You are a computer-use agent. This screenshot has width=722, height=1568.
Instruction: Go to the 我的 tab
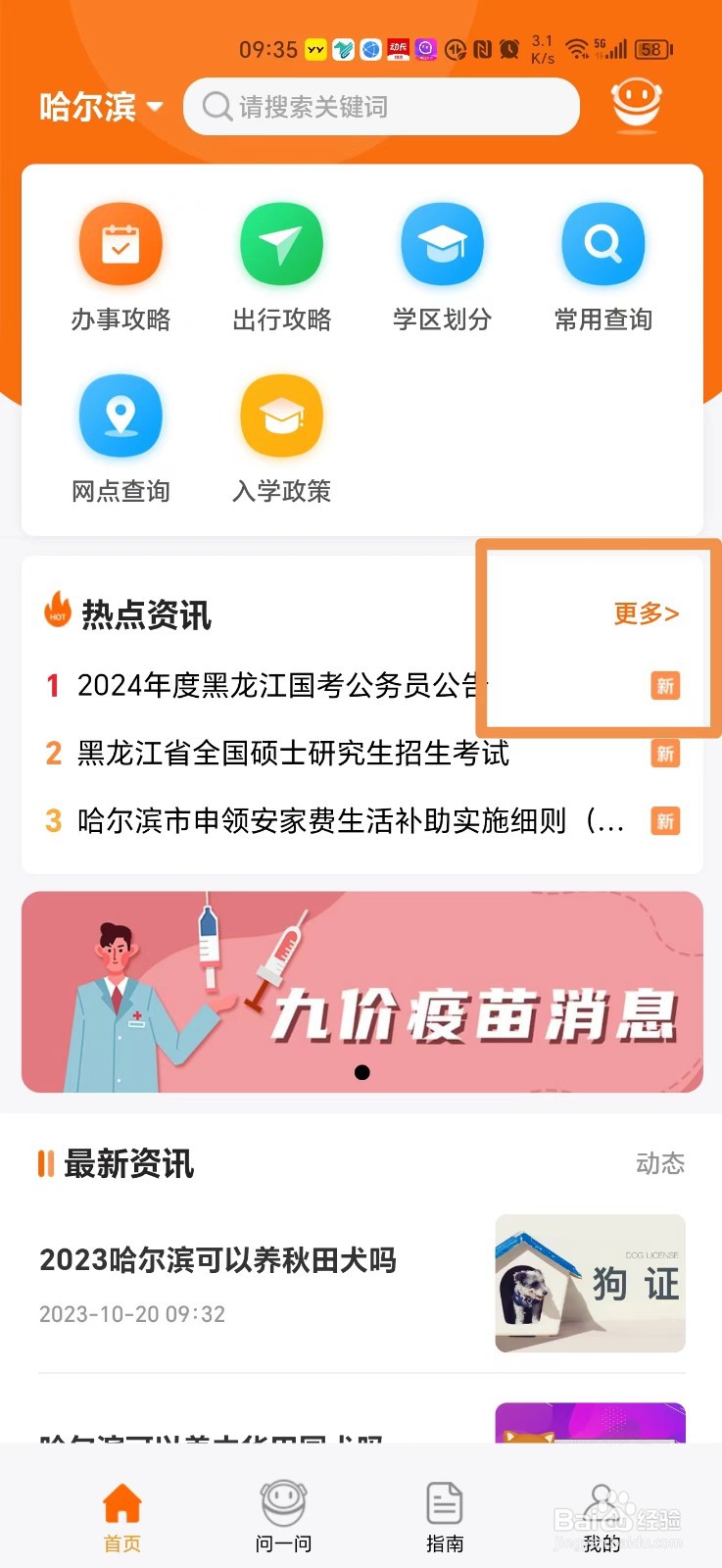(x=602, y=1509)
